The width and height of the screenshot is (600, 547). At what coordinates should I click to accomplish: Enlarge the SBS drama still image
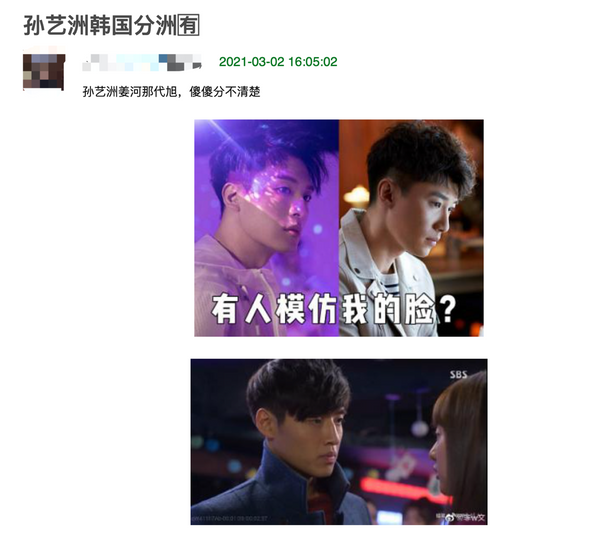339,441
